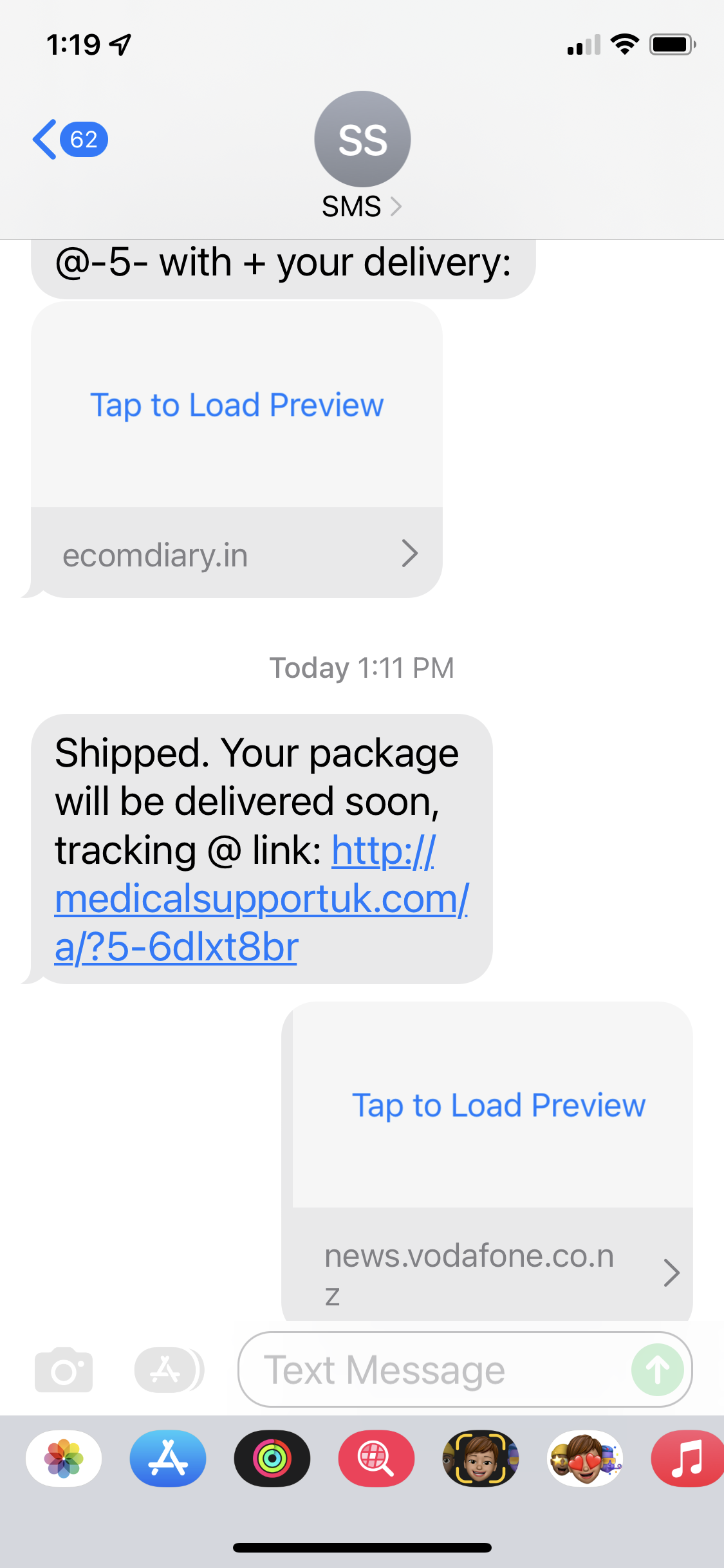Send the message with the arrow button

coord(657,1369)
